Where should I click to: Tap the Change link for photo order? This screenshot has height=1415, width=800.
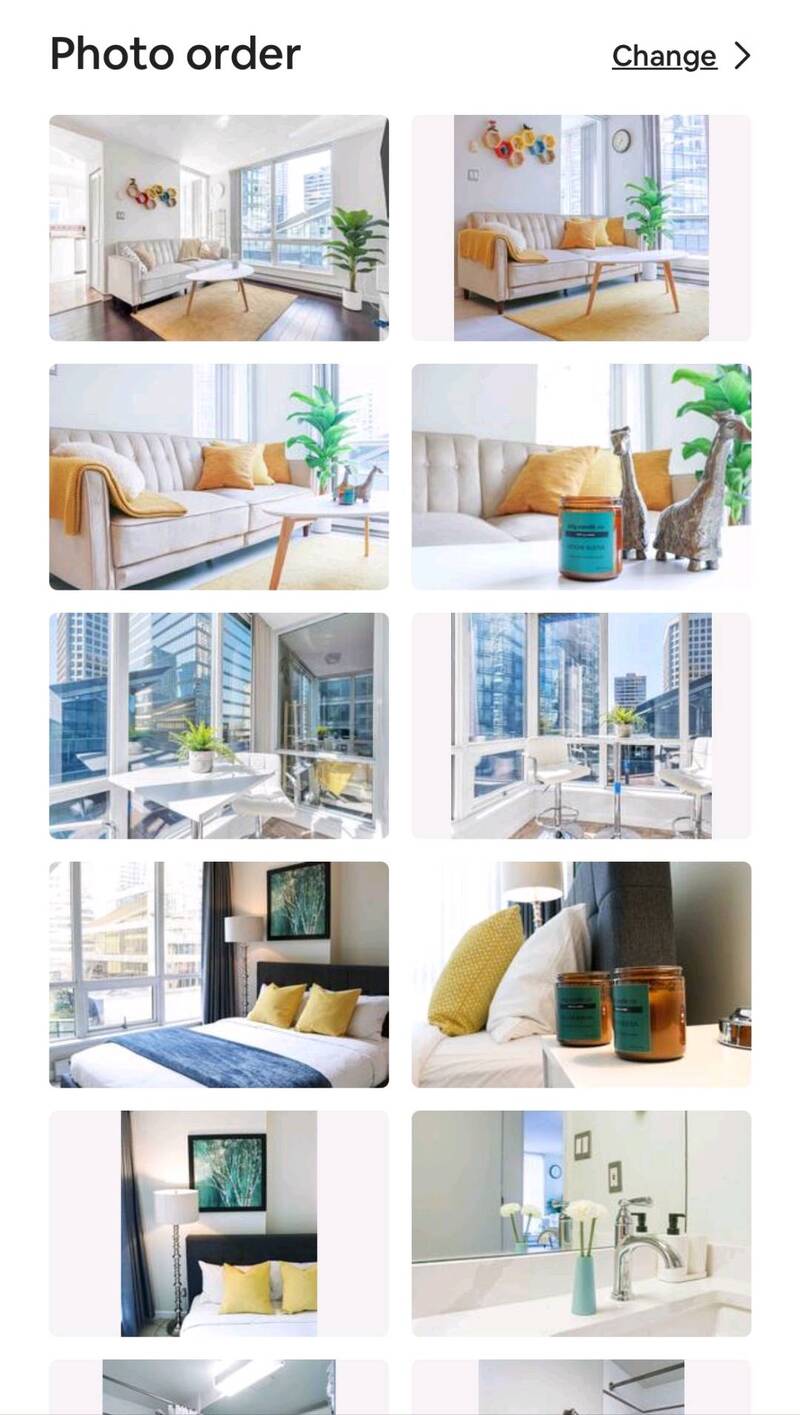tap(664, 56)
